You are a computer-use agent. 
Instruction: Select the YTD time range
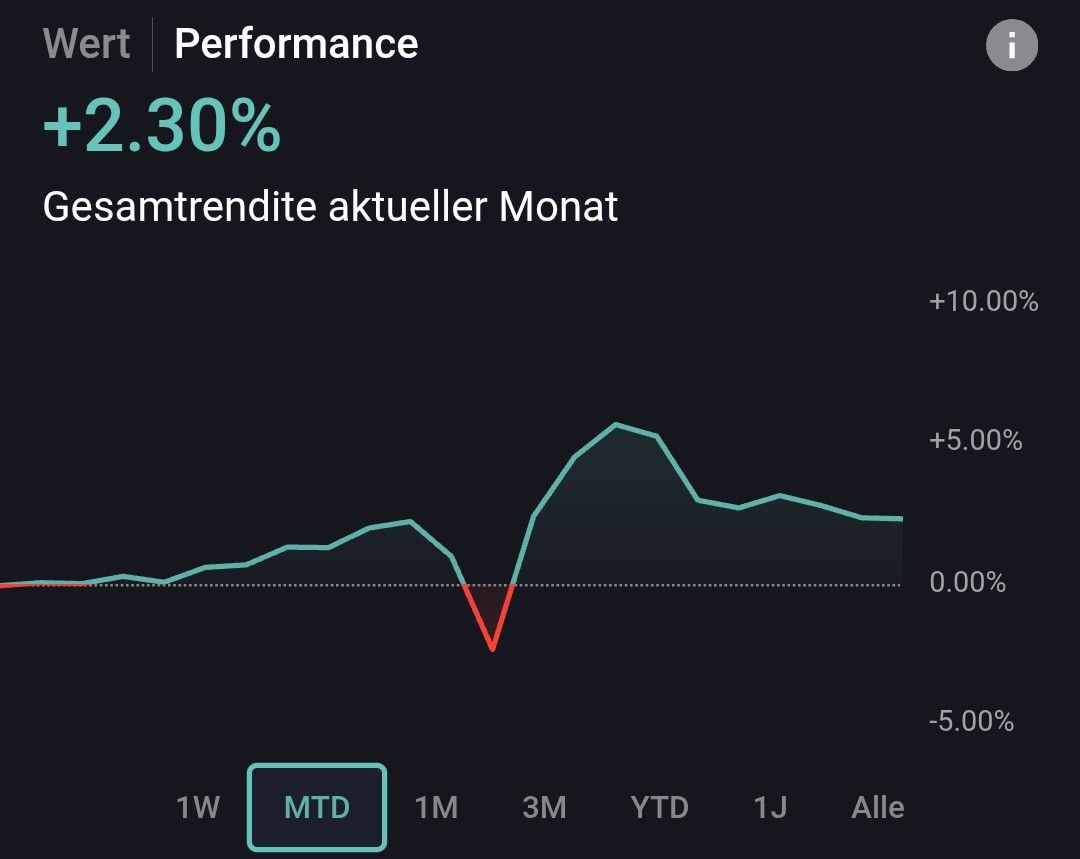(659, 807)
